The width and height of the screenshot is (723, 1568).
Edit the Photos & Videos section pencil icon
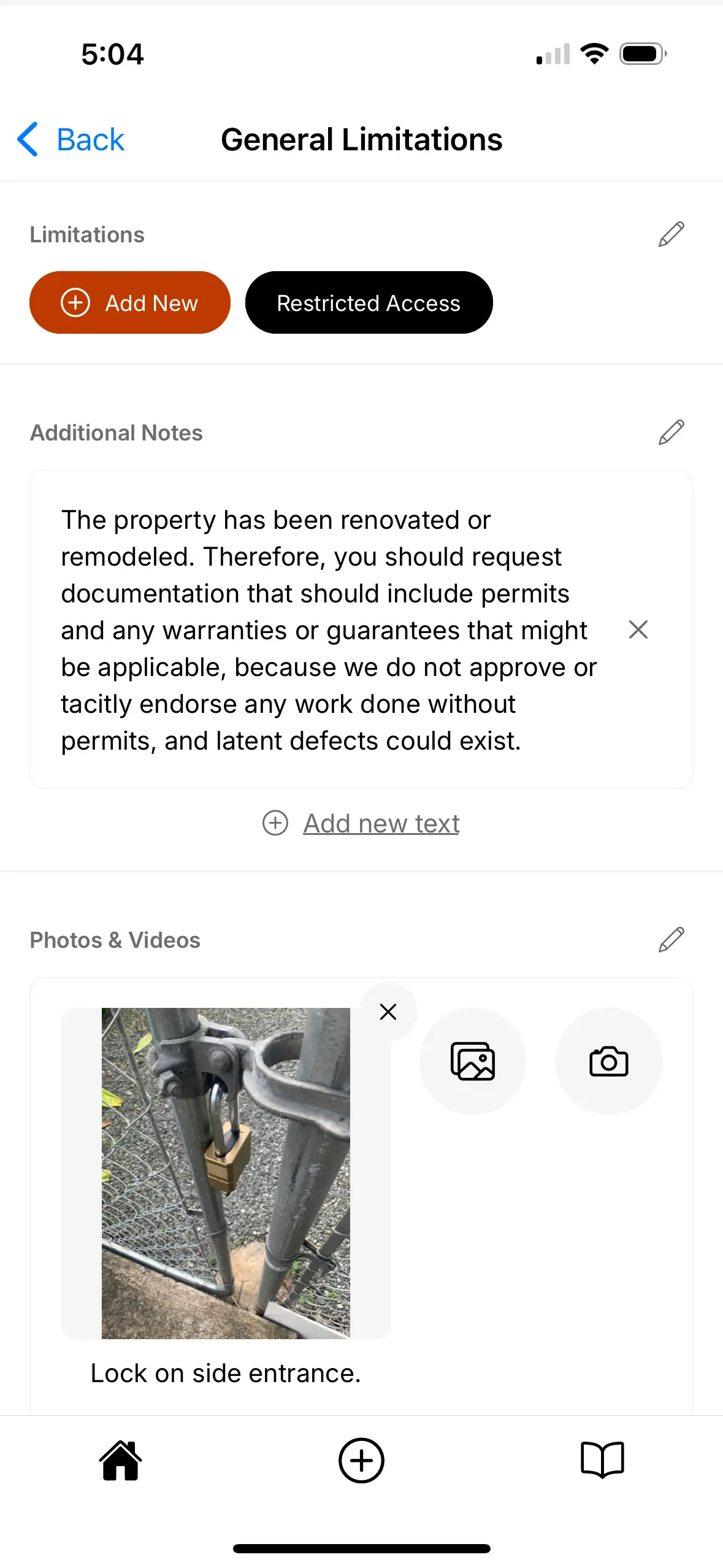tap(670, 939)
